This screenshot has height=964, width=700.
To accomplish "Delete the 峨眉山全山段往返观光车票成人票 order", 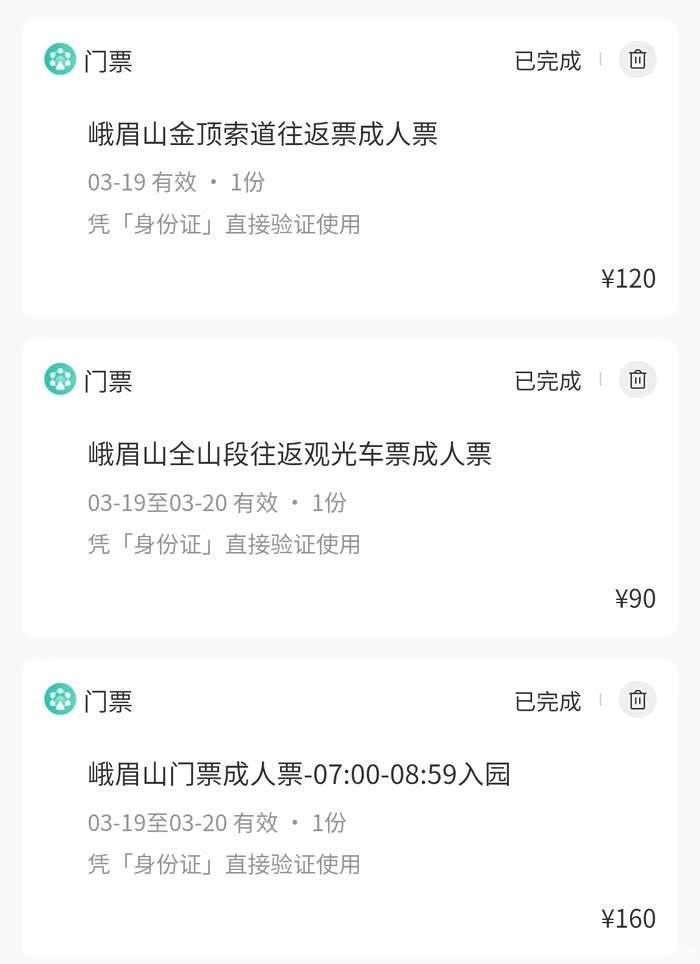I will click(638, 380).
